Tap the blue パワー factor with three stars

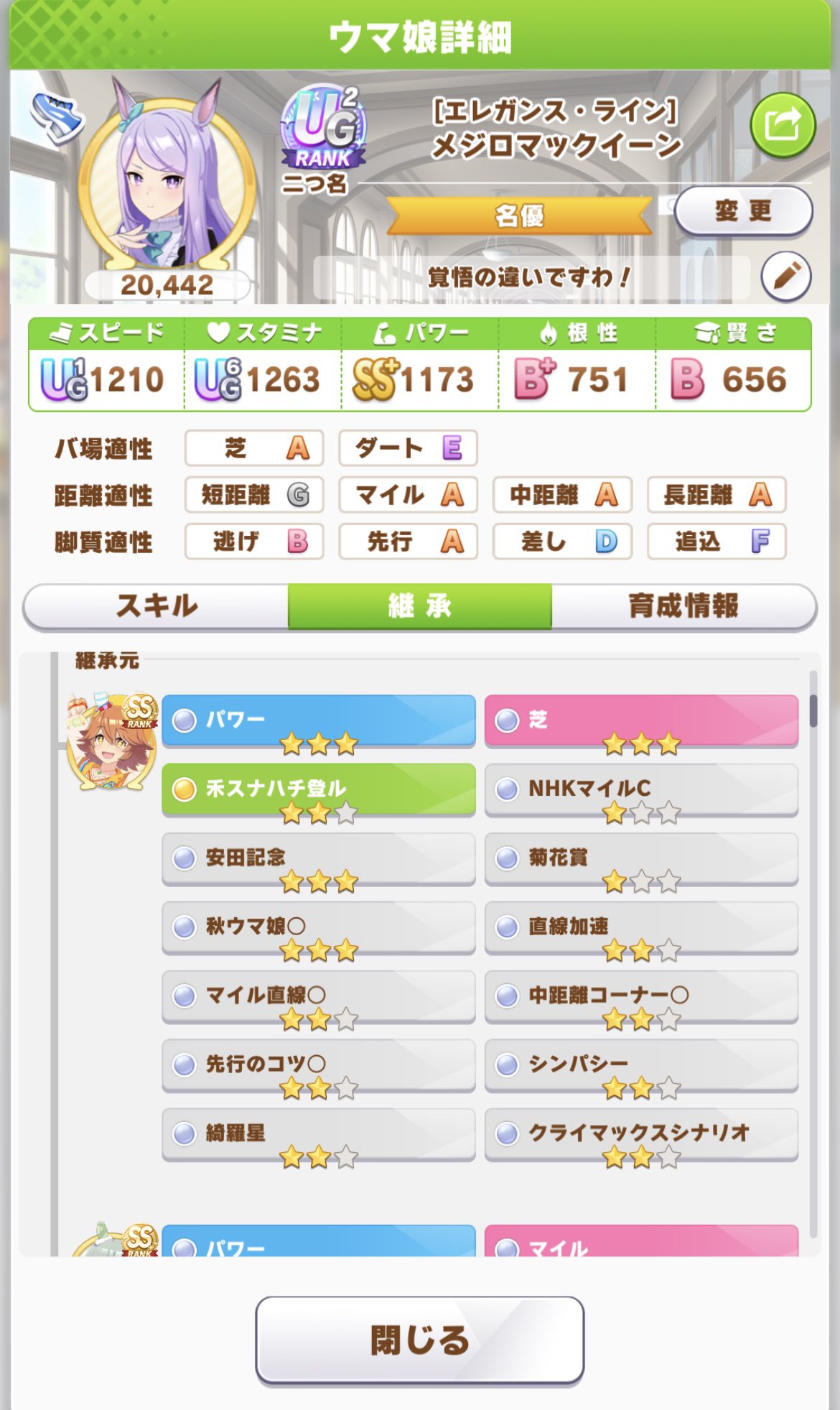(318, 720)
